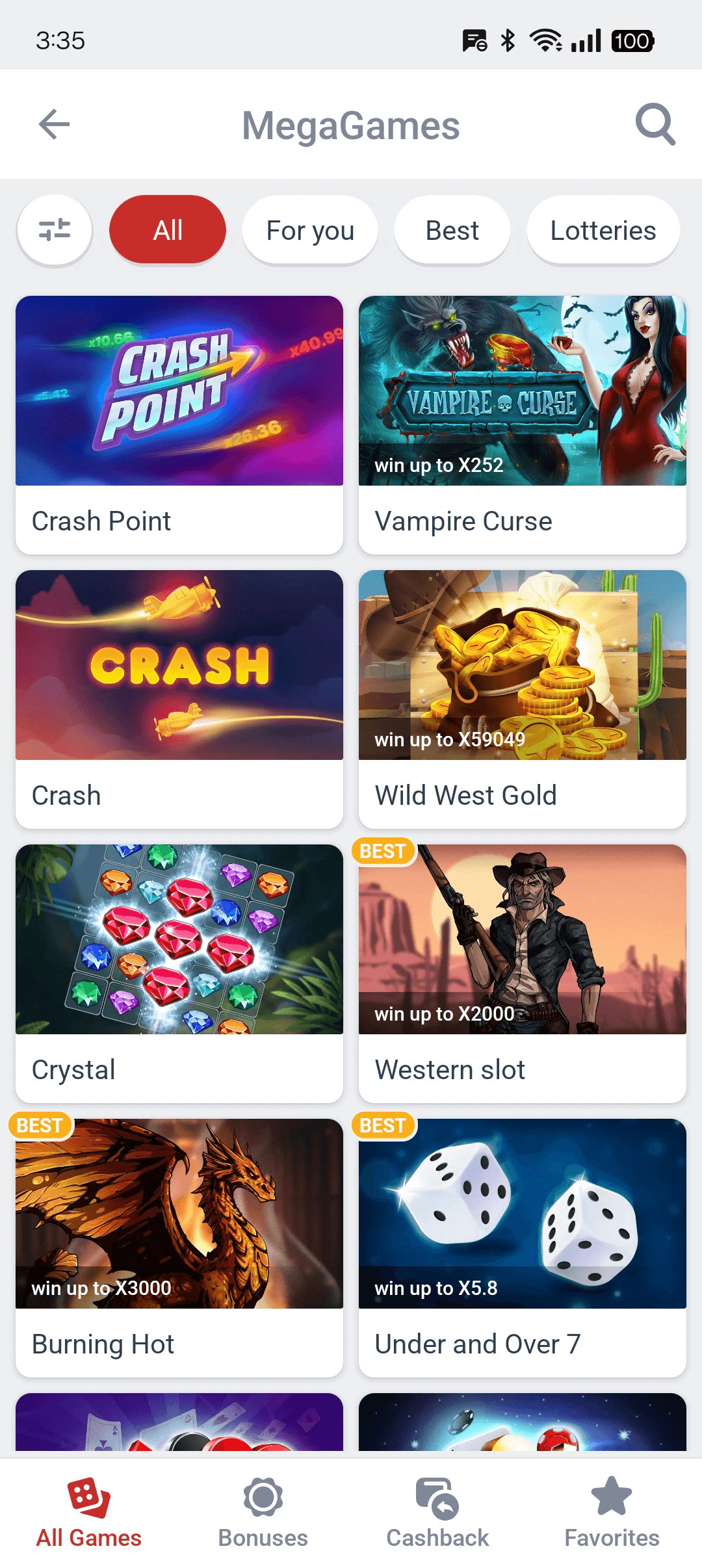View the Favorites tab
Screen dimensions: 702x1568
(612, 1513)
